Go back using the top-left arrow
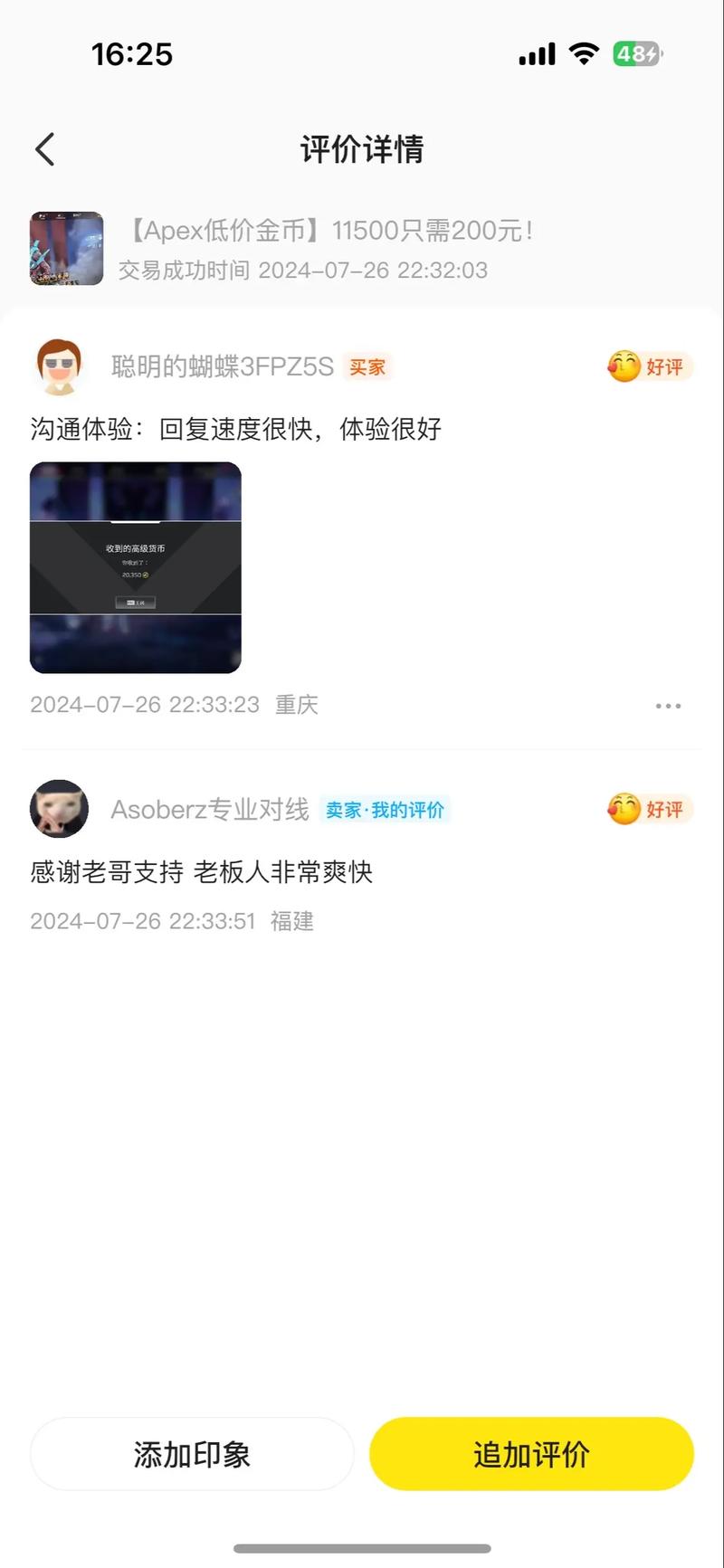Screen dimensions: 724x1568 pos(45,149)
